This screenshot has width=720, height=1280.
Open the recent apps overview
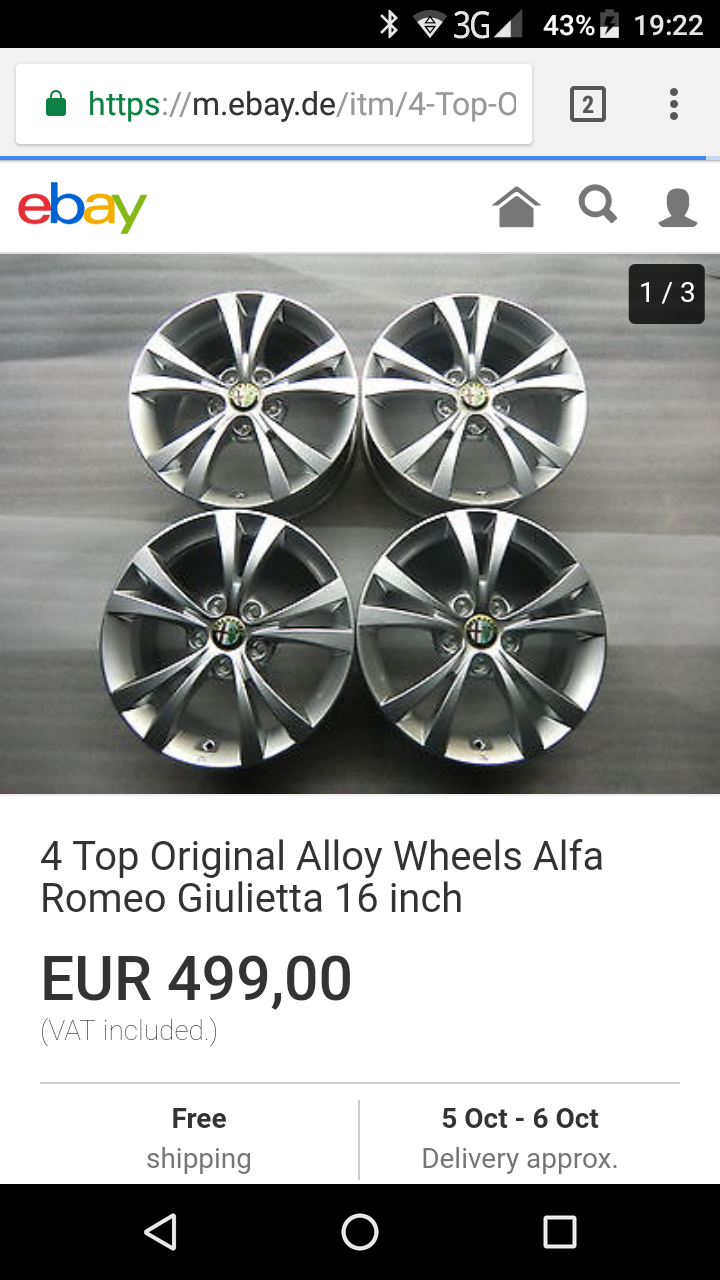point(559,1232)
